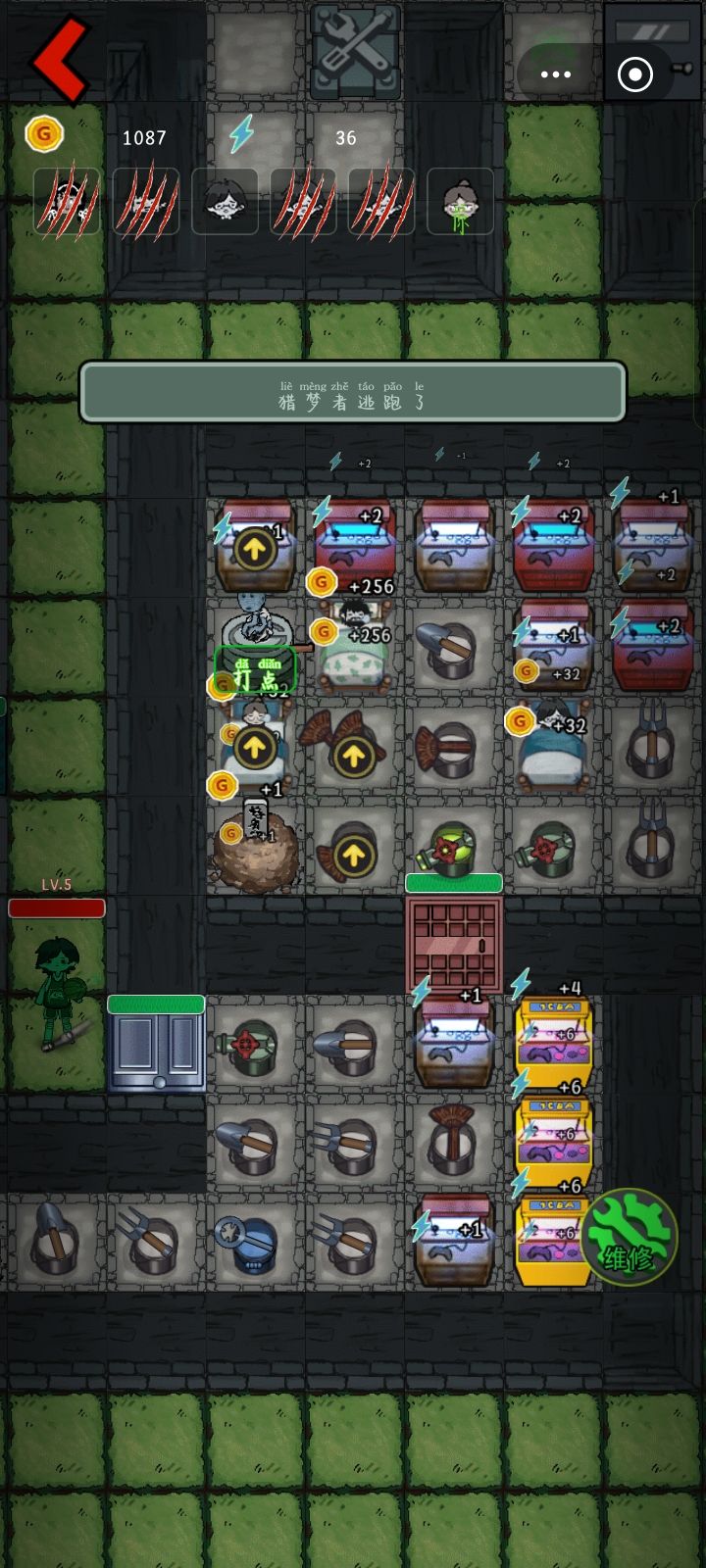Tap the green 维修 repair button
Screen dimensions: 706x1568
pos(629,1237)
